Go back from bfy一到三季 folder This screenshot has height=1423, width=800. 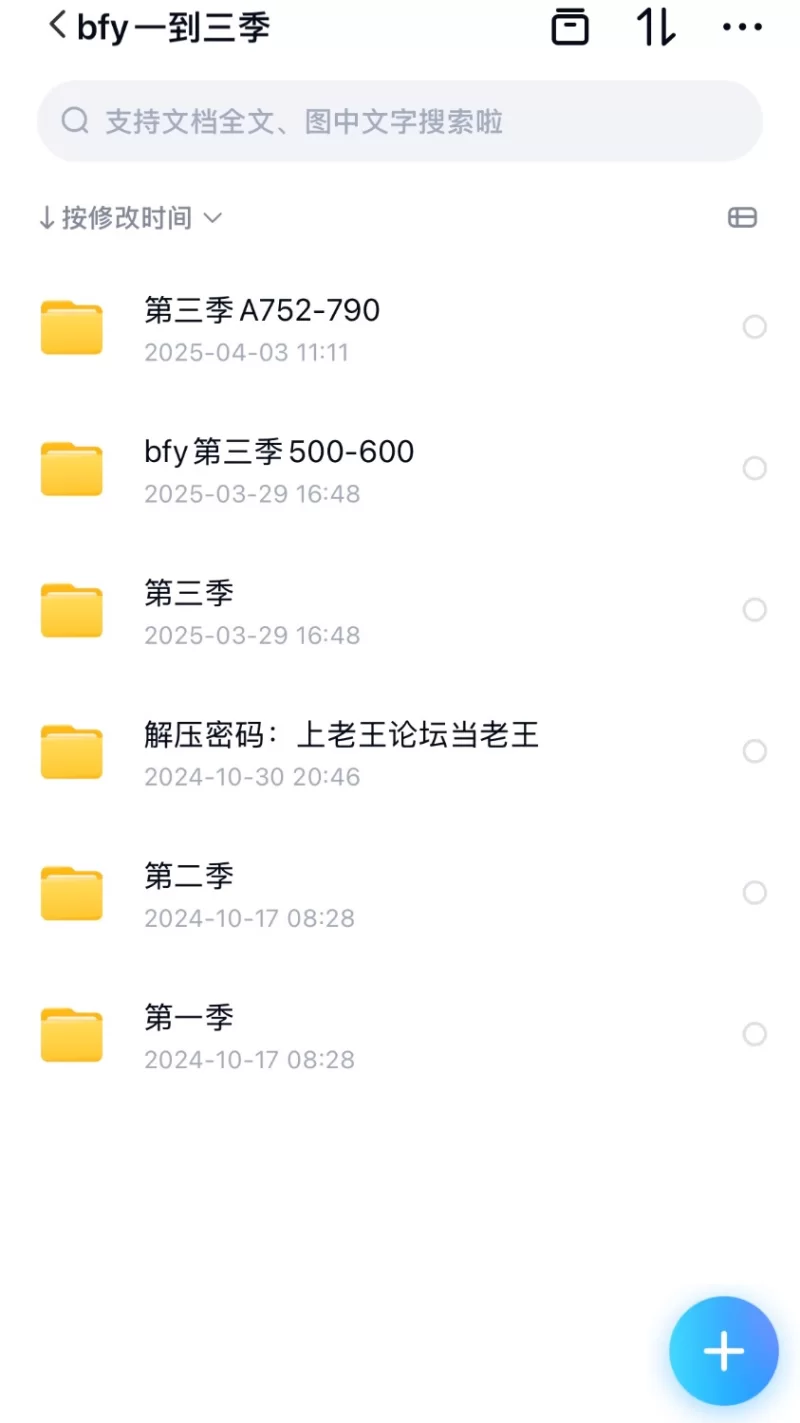(x=58, y=26)
